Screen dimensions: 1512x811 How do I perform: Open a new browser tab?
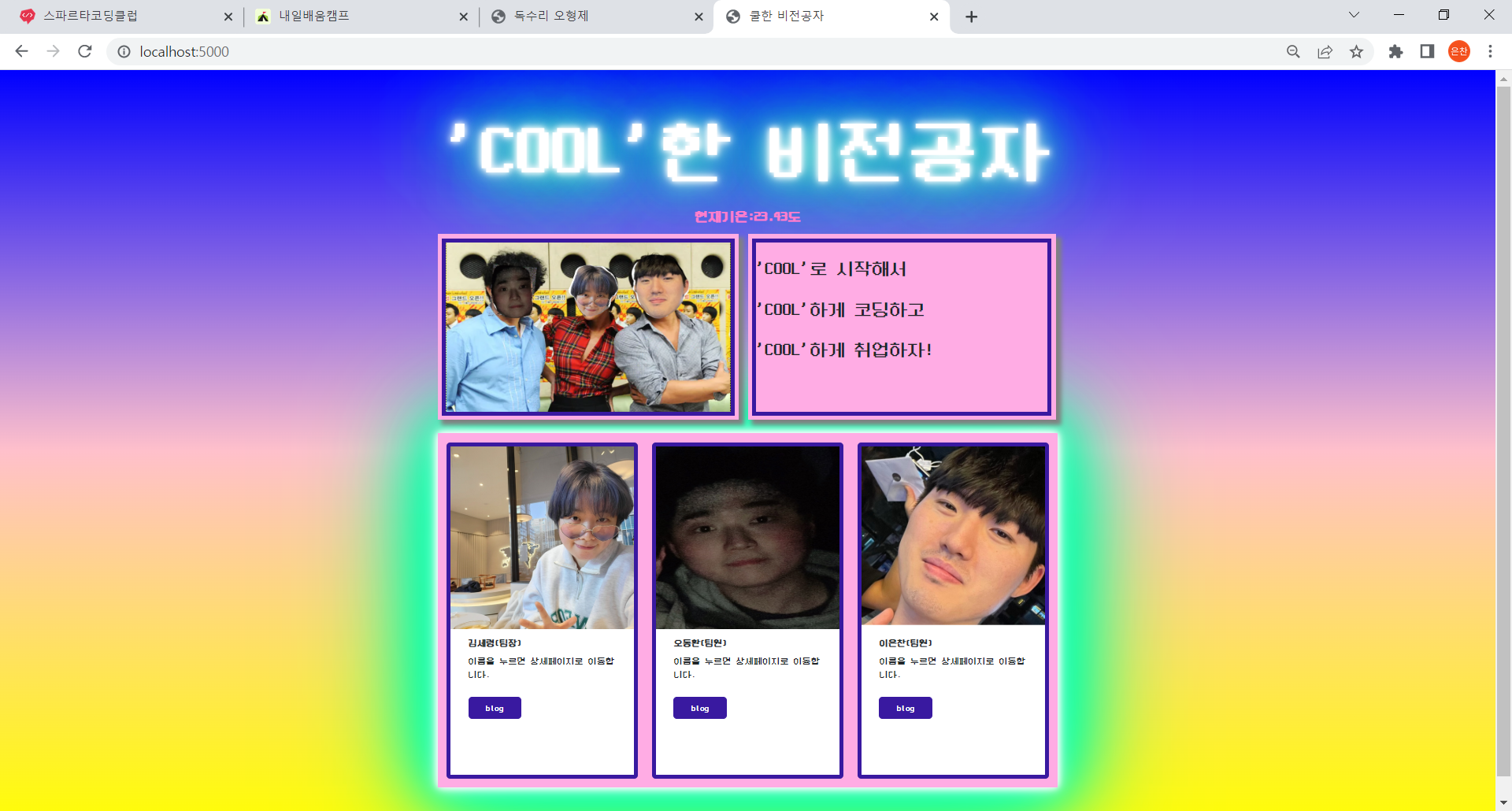click(972, 17)
